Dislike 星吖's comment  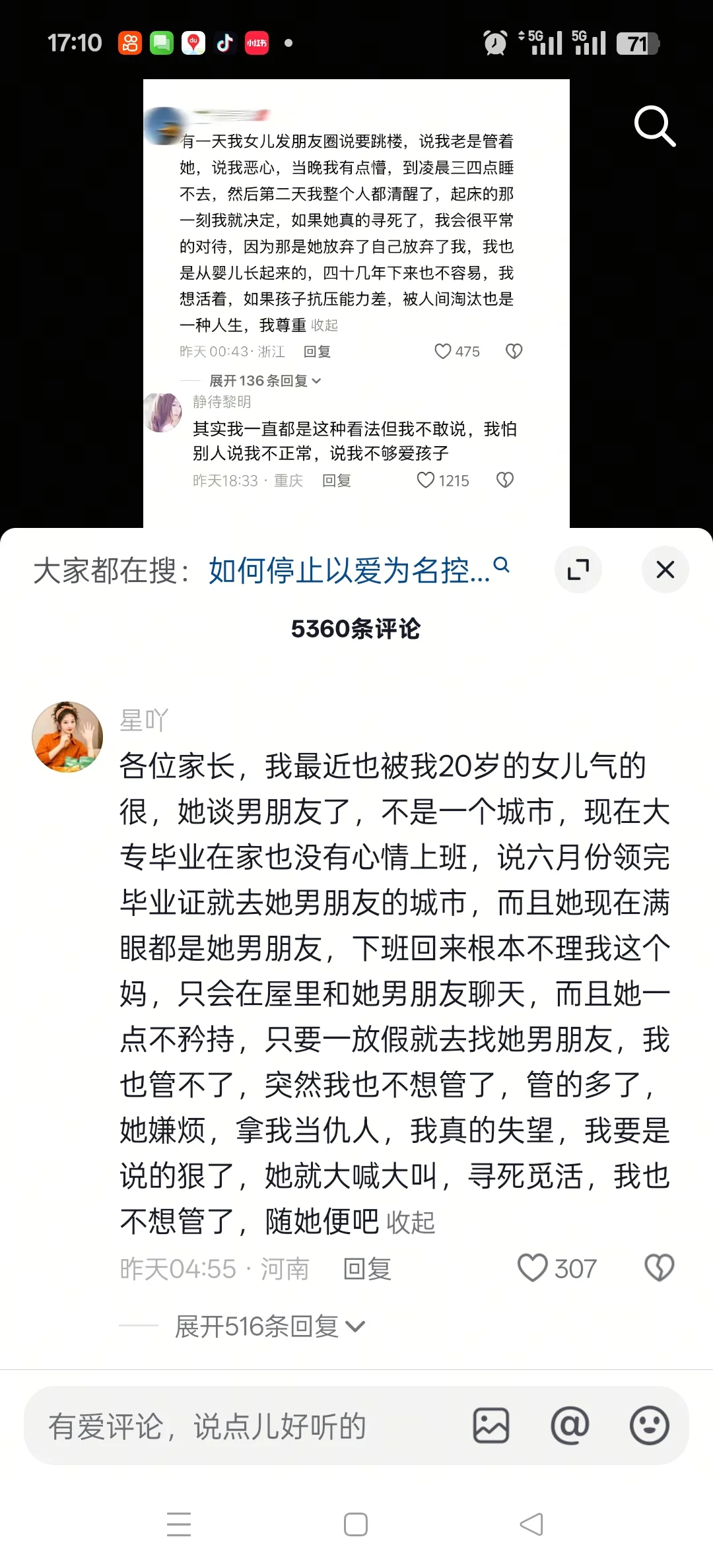pos(659,1268)
